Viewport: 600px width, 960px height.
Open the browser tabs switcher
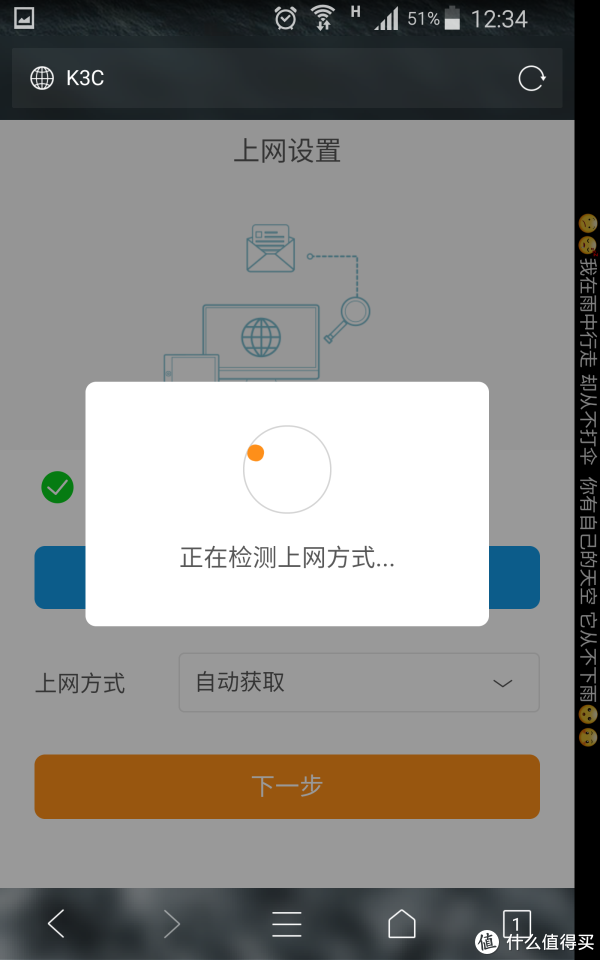point(516,923)
